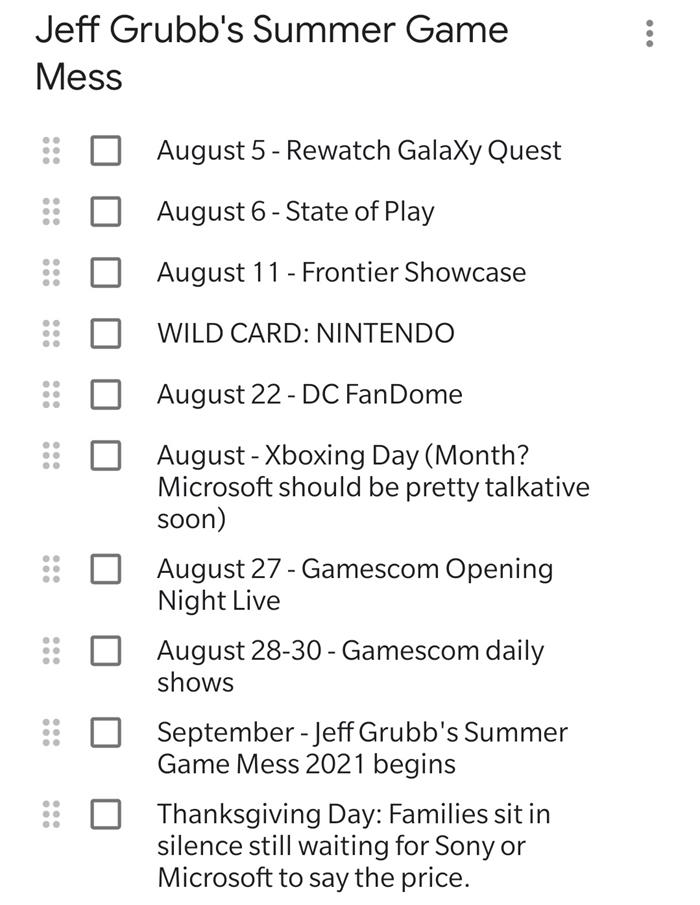
Task: Tick the August 6 State of Play checkbox
Action: [106, 212]
